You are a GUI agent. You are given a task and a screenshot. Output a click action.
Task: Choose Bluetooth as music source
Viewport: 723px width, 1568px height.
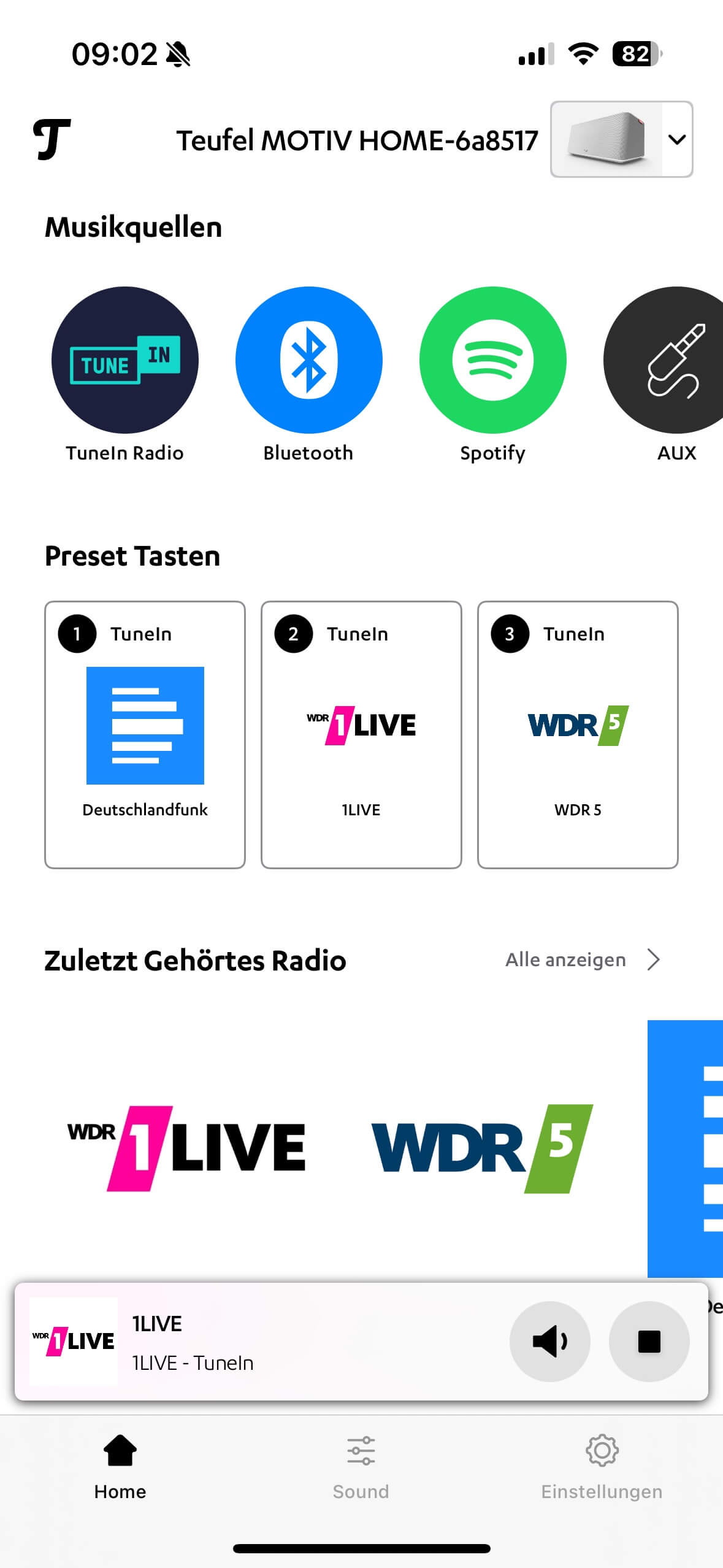pyautogui.click(x=308, y=360)
